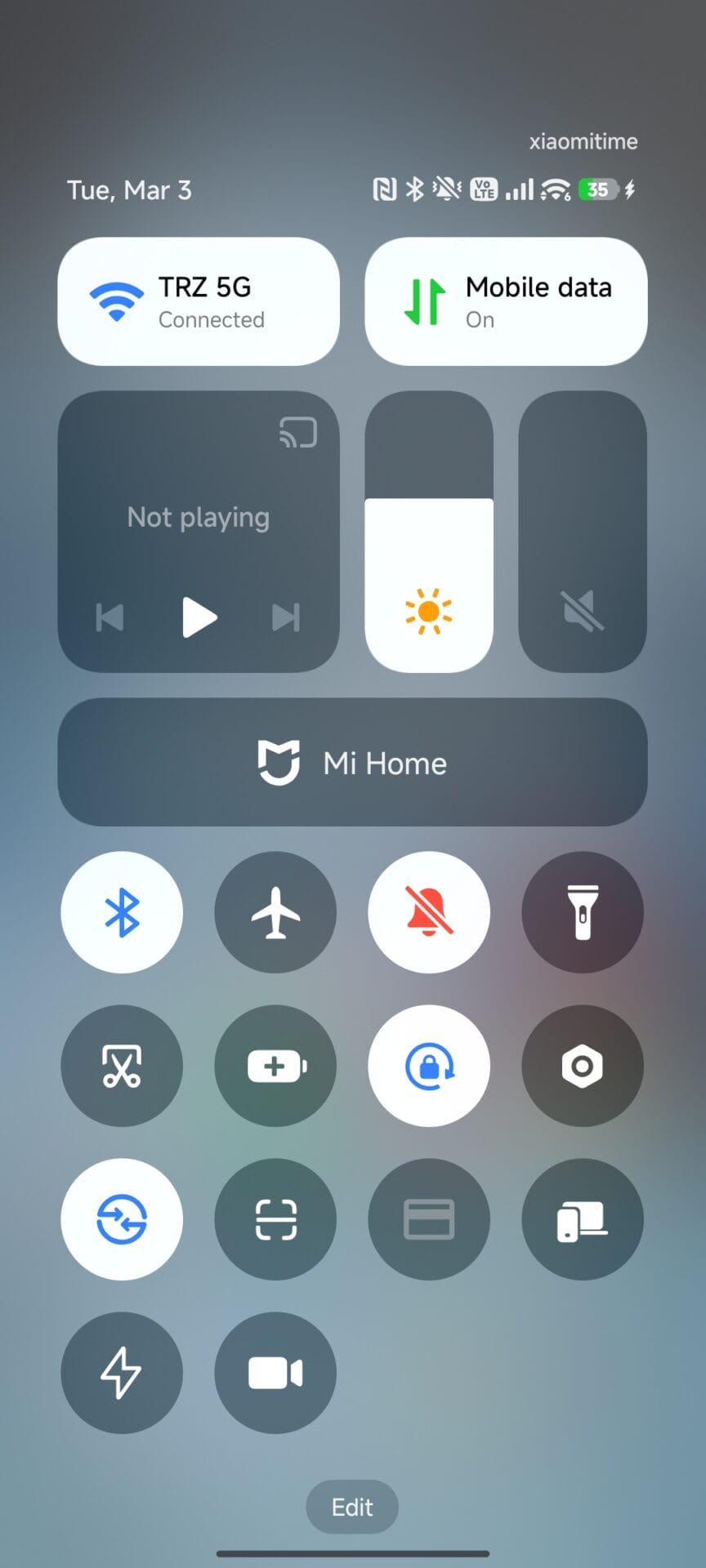Skip to the previous track

click(x=110, y=617)
